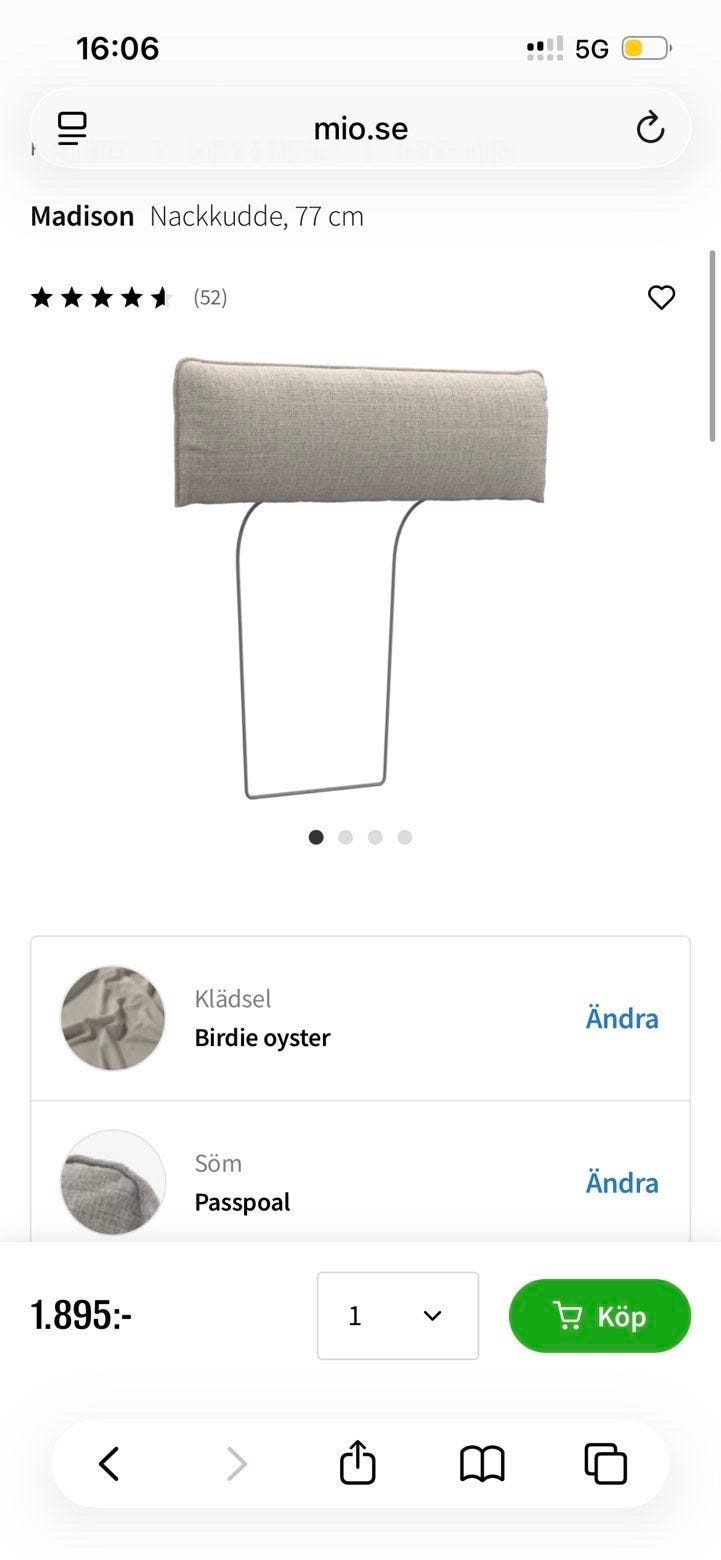The image size is (721, 1560).
Task: Tap the shopping cart icon on Köp
Action: tap(567, 1316)
